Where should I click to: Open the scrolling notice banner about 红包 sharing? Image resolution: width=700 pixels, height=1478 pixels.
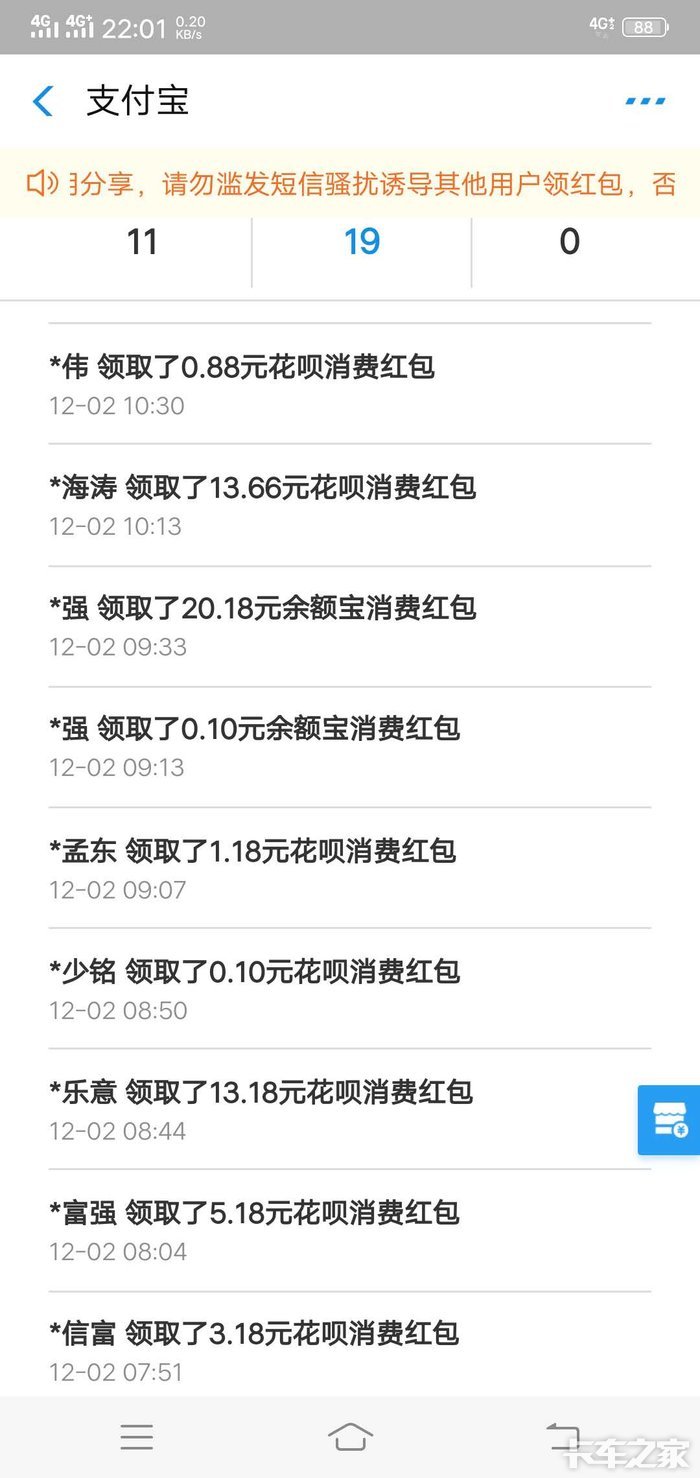click(350, 183)
